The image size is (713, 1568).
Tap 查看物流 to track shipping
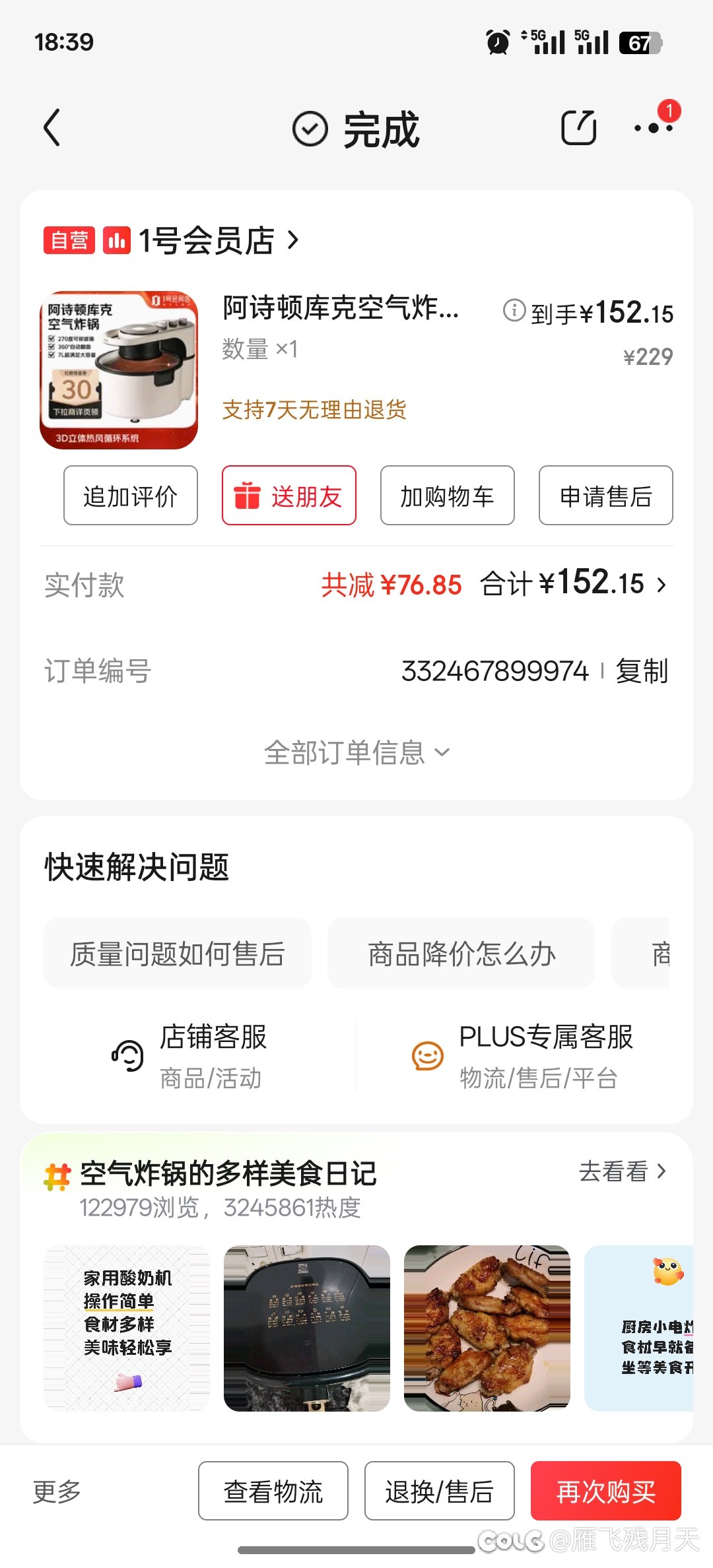click(273, 1491)
